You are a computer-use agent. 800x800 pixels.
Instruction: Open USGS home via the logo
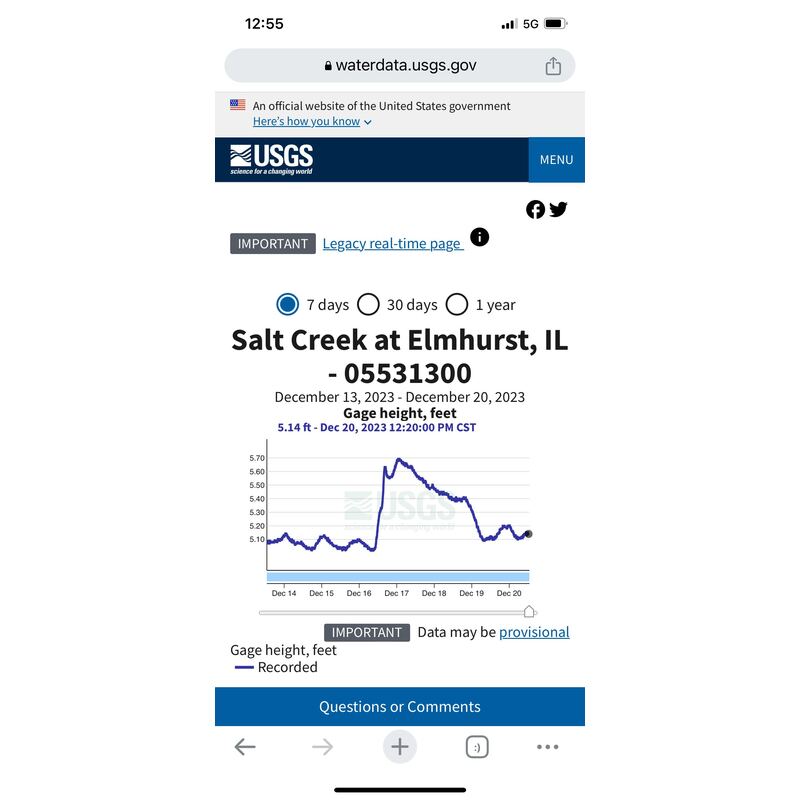coord(271,159)
